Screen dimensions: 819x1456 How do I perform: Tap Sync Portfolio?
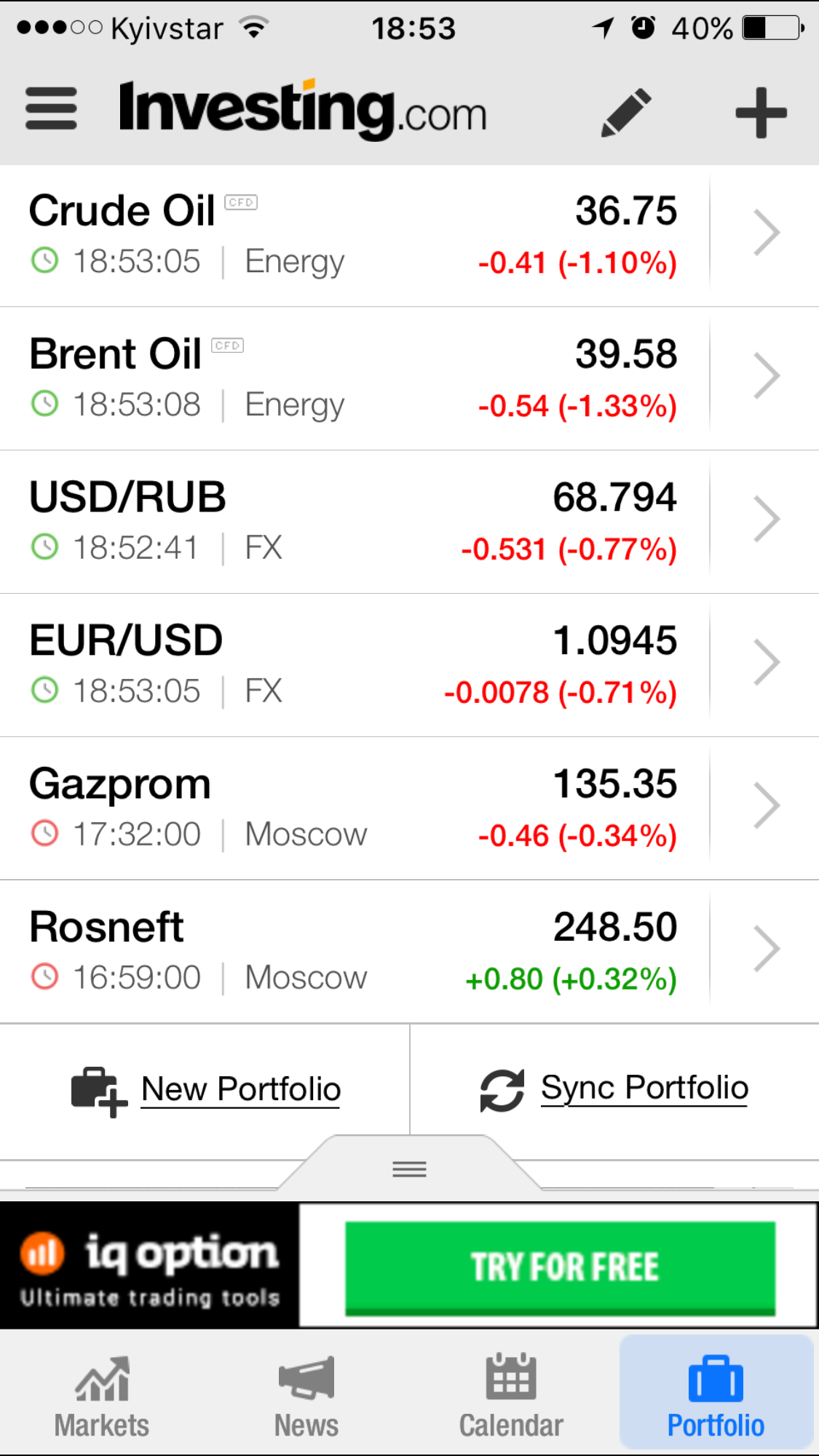[x=614, y=1089]
